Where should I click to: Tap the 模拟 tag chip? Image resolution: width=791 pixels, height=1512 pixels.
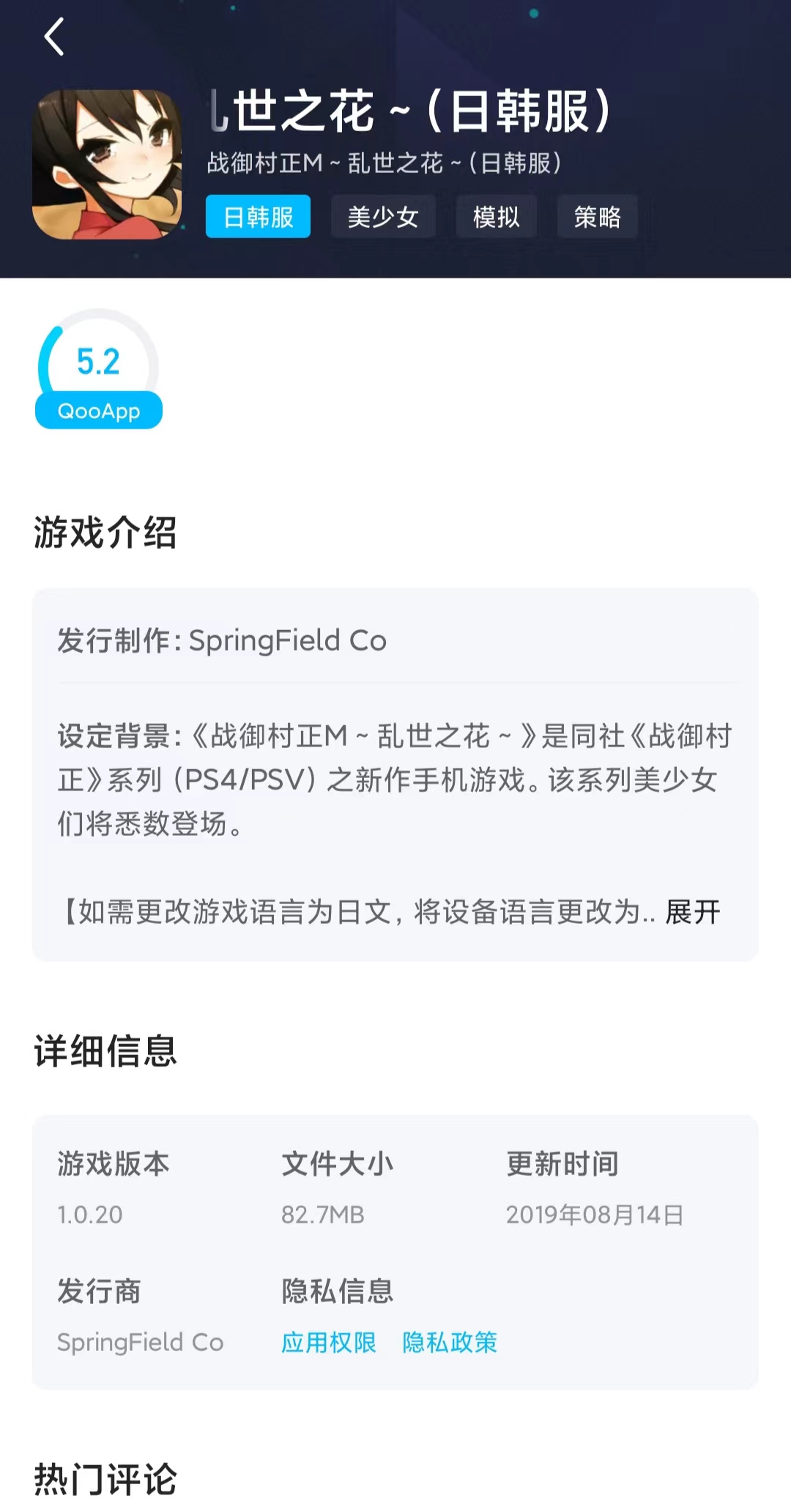[496, 217]
